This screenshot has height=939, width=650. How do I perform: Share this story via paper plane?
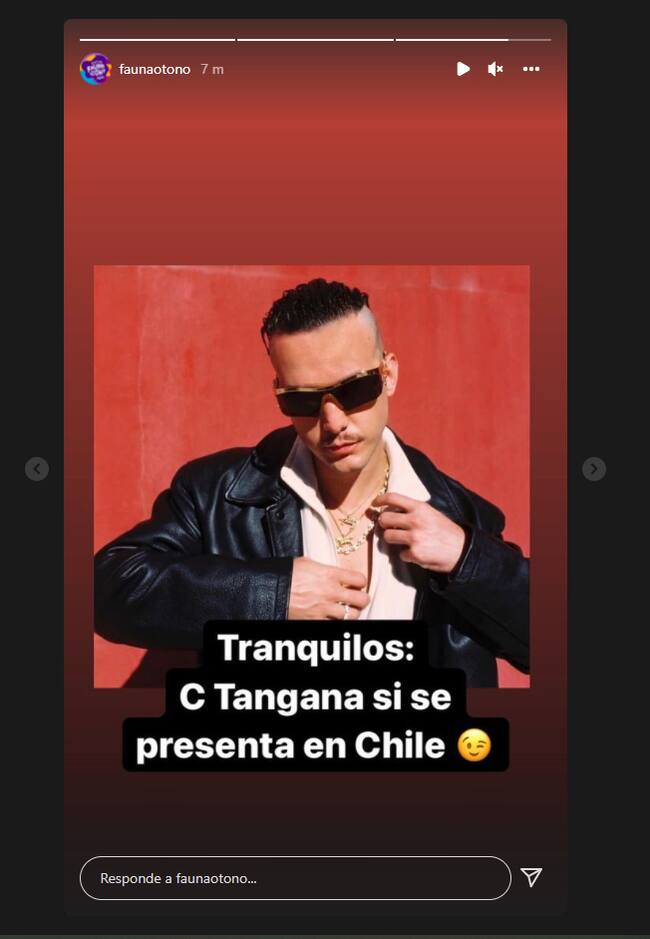[532, 877]
